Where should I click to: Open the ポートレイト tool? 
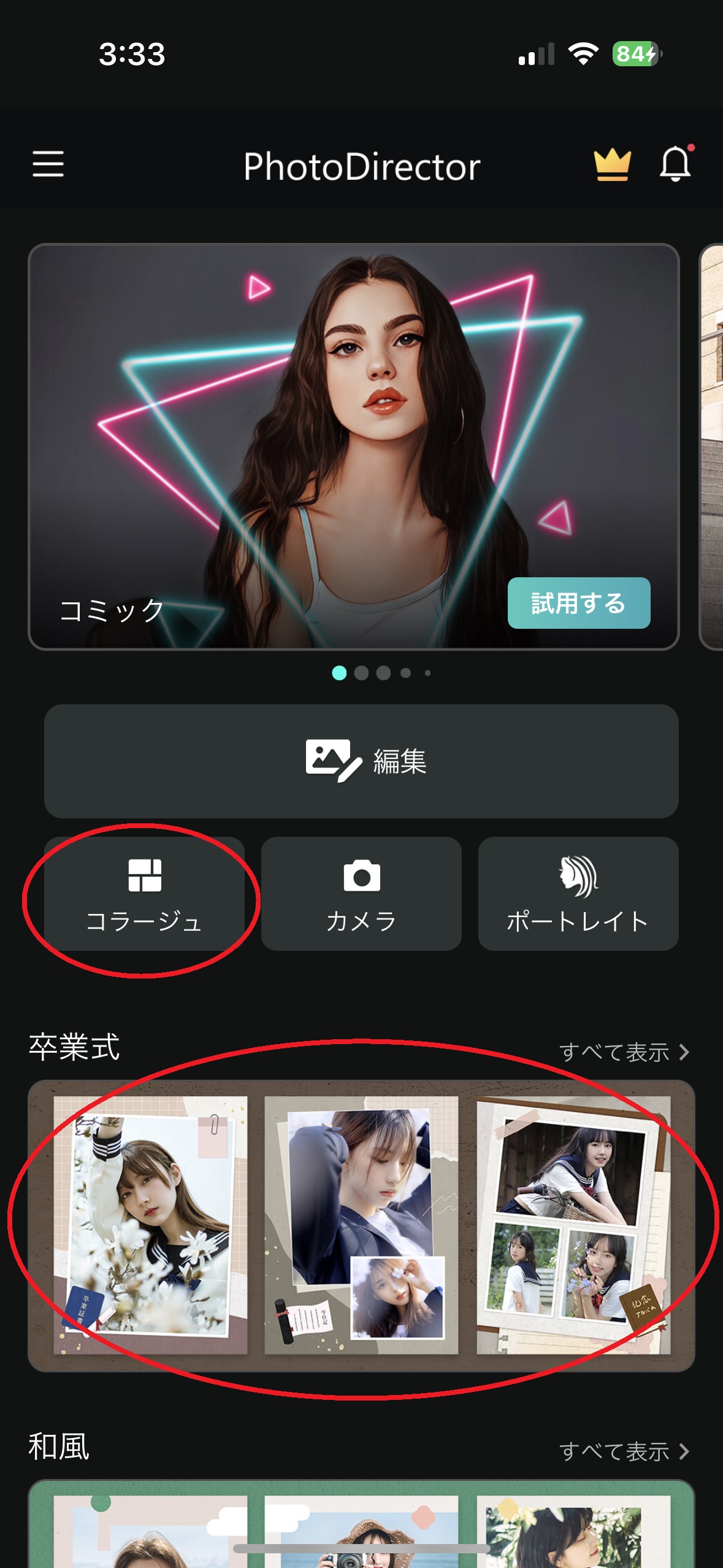[578, 894]
